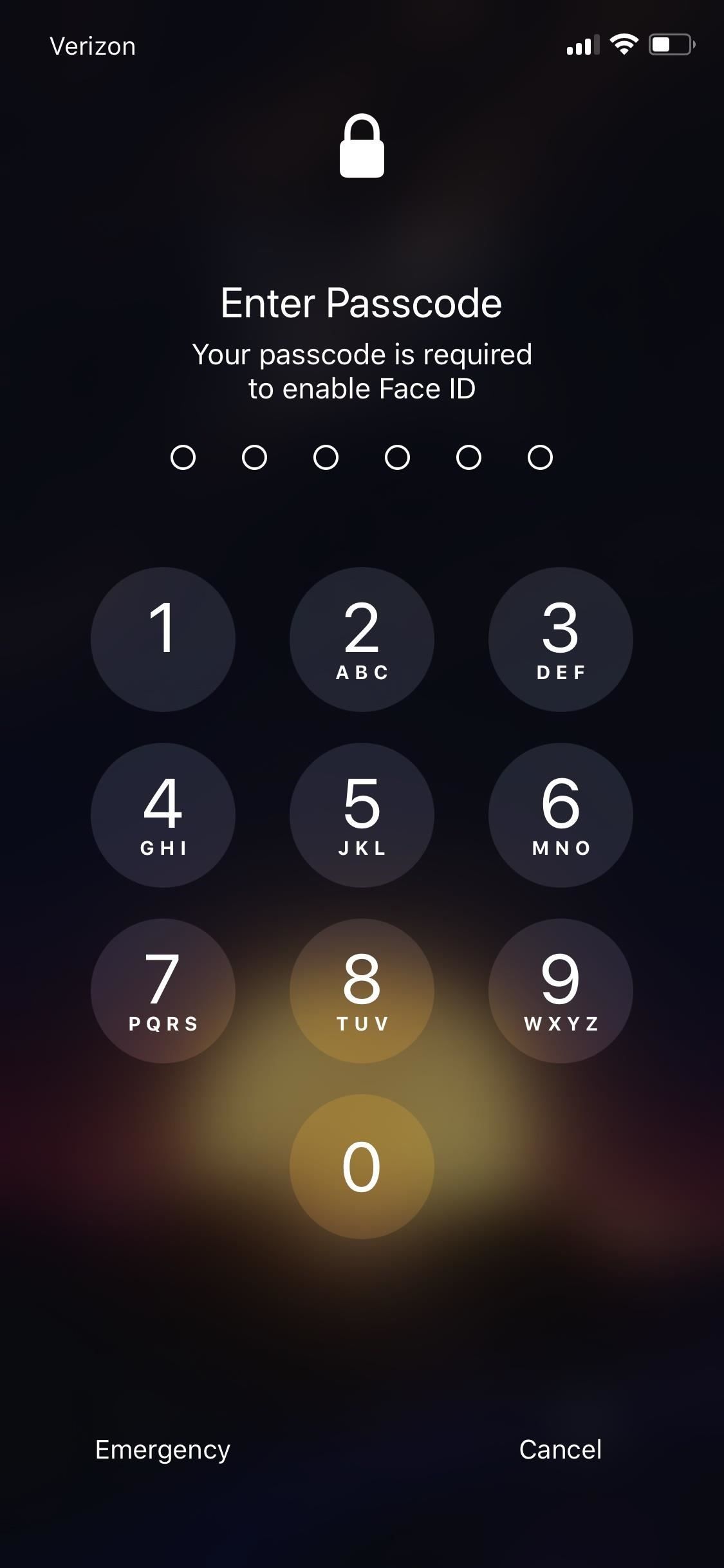724x1568 pixels.
Task: Hit the 6 MNO key
Action: coord(561,815)
